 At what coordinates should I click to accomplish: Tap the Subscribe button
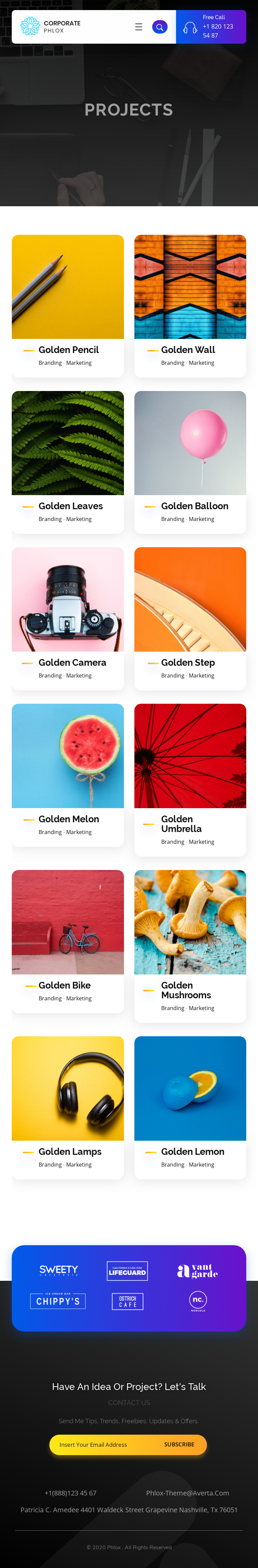pos(179,1444)
